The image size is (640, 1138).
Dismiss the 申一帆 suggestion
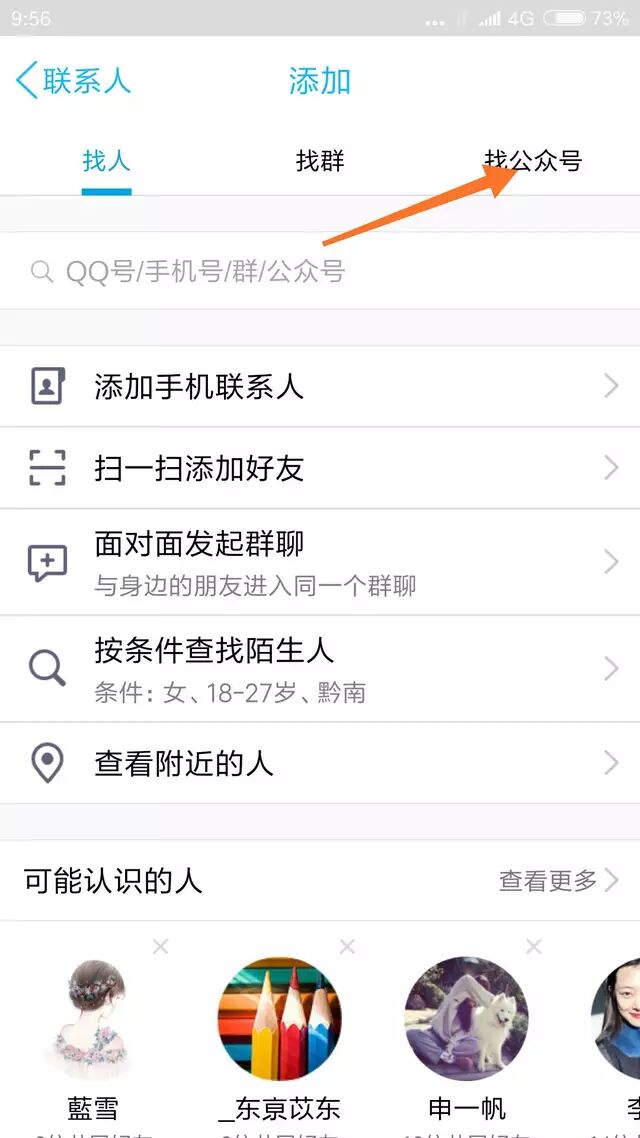pyautogui.click(x=534, y=947)
